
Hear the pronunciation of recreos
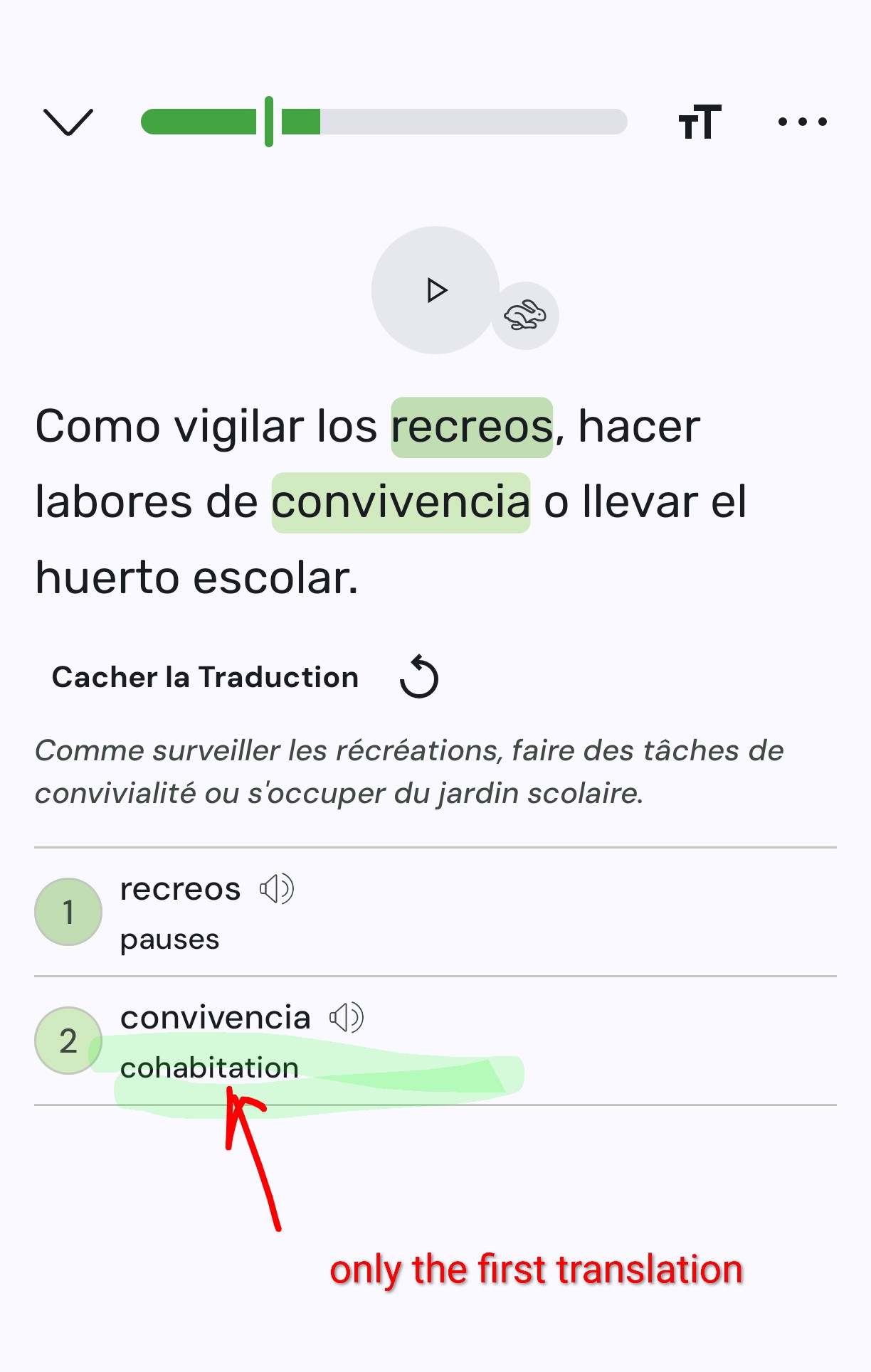[277, 889]
